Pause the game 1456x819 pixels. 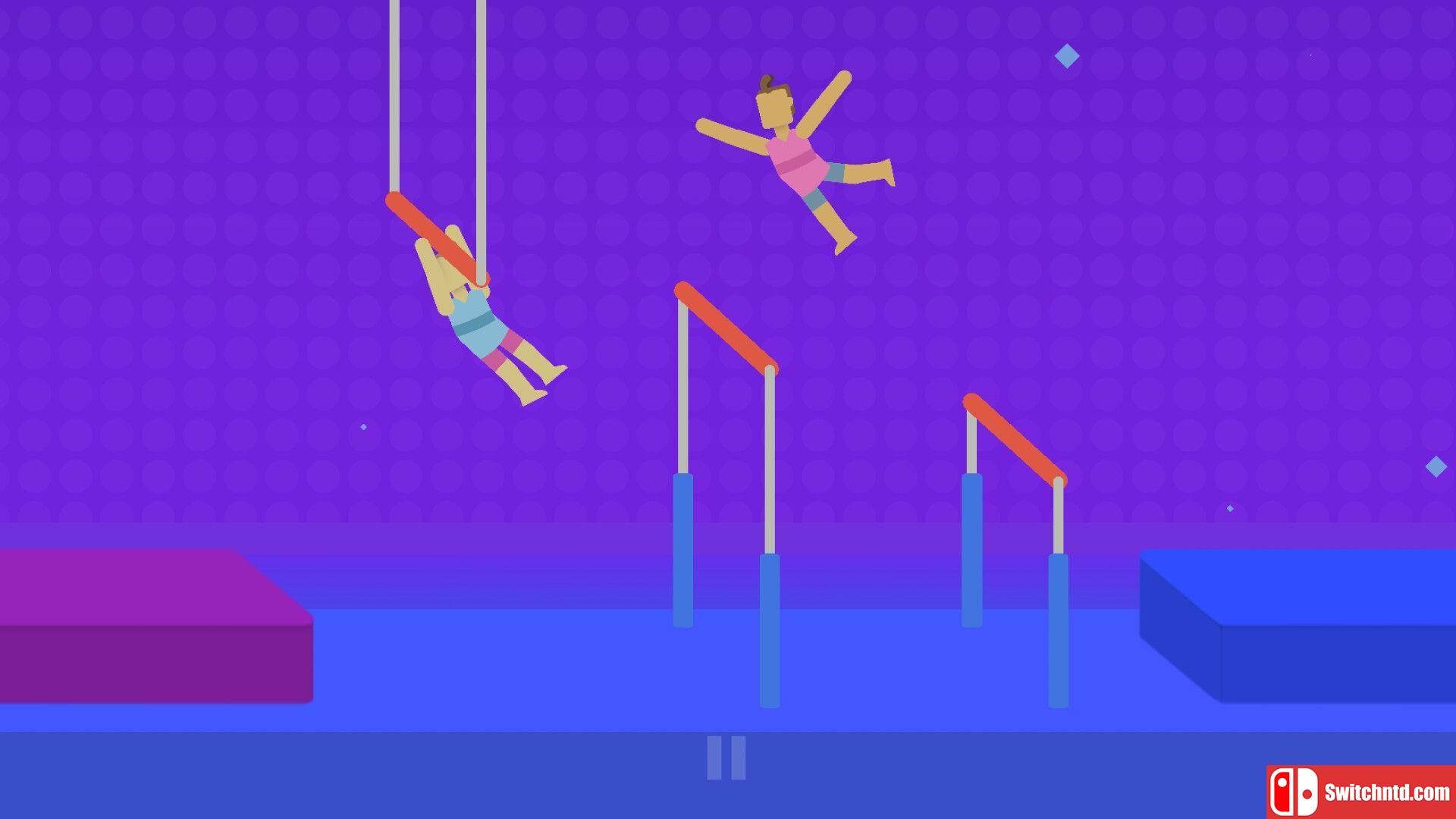[x=726, y=757]
